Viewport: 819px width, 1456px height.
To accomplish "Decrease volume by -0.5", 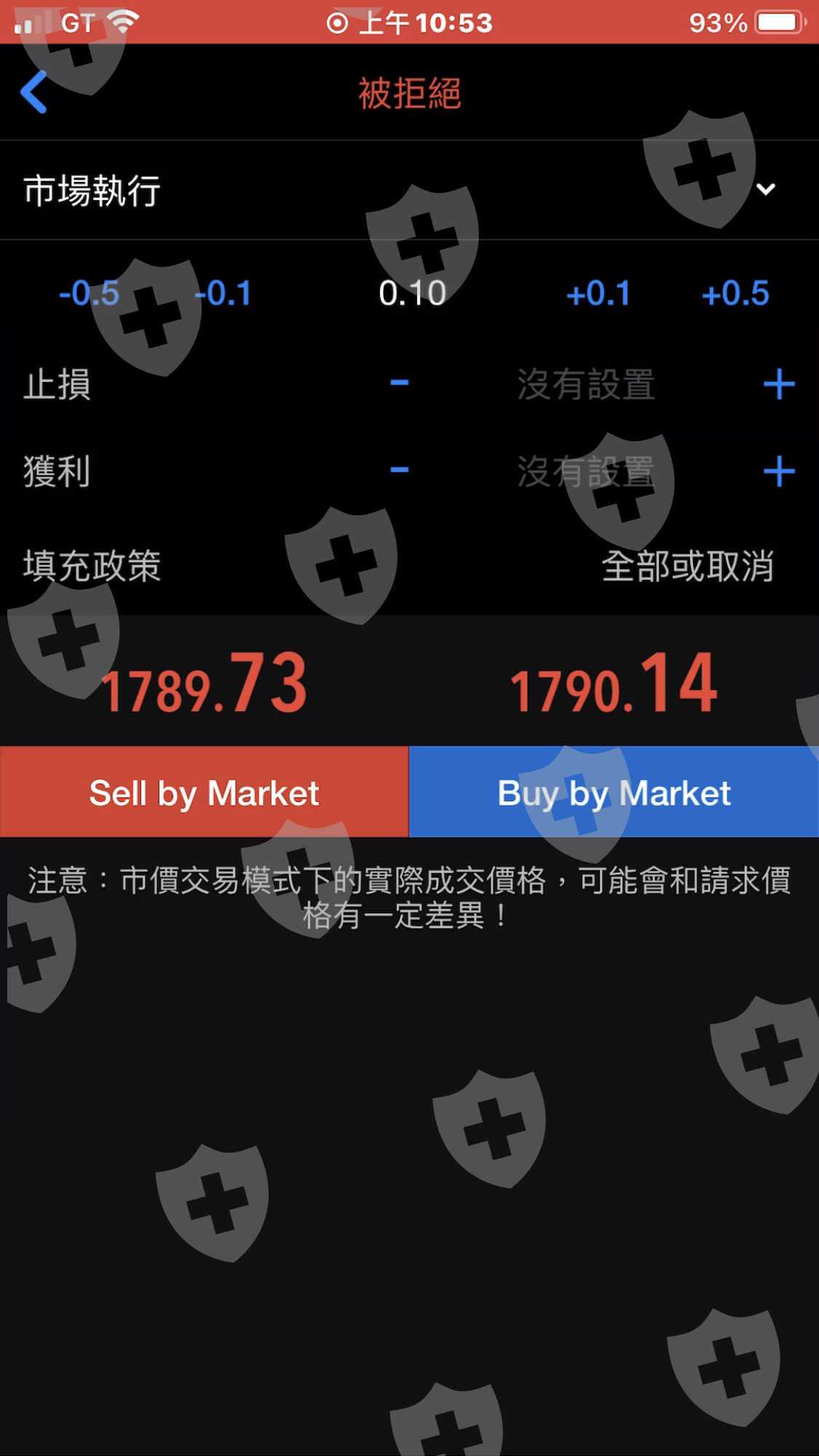I will click(89, 293).
